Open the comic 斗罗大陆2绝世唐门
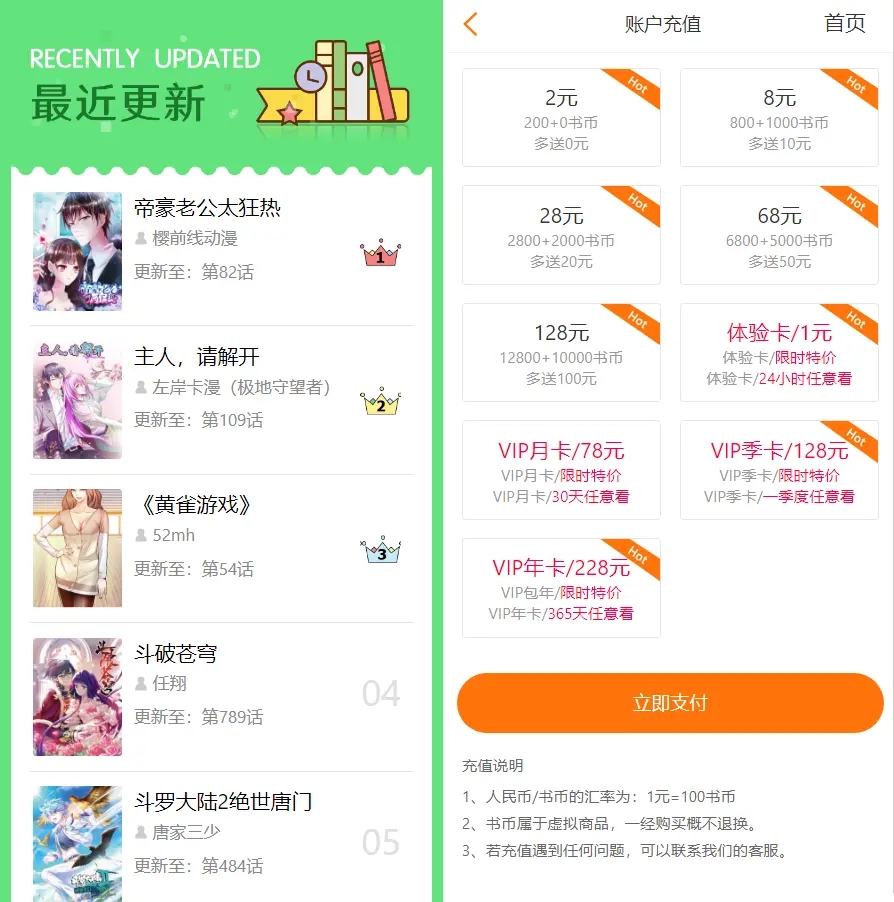 click(x=224, y=802)
